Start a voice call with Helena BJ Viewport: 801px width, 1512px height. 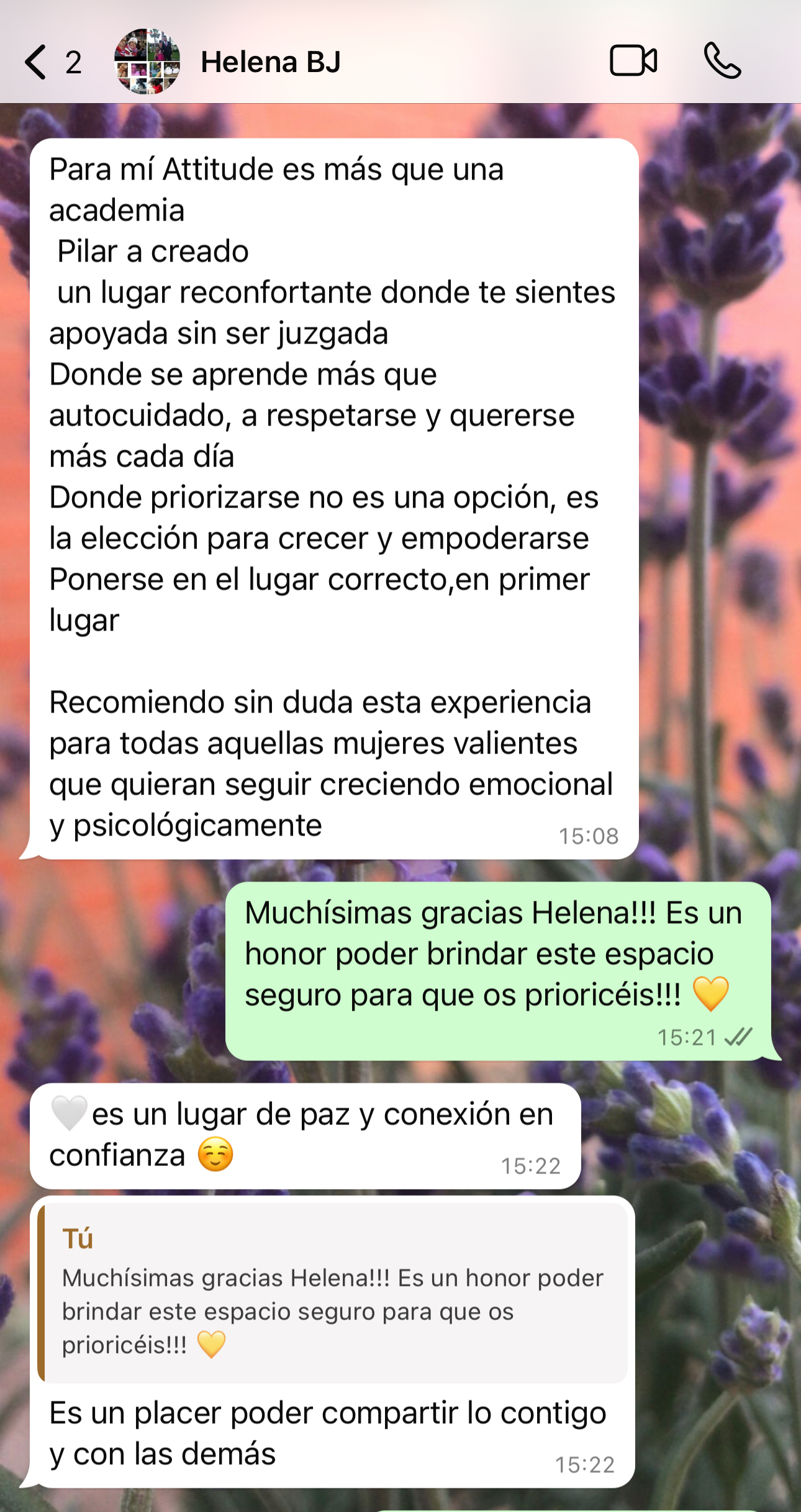[722, 61]
